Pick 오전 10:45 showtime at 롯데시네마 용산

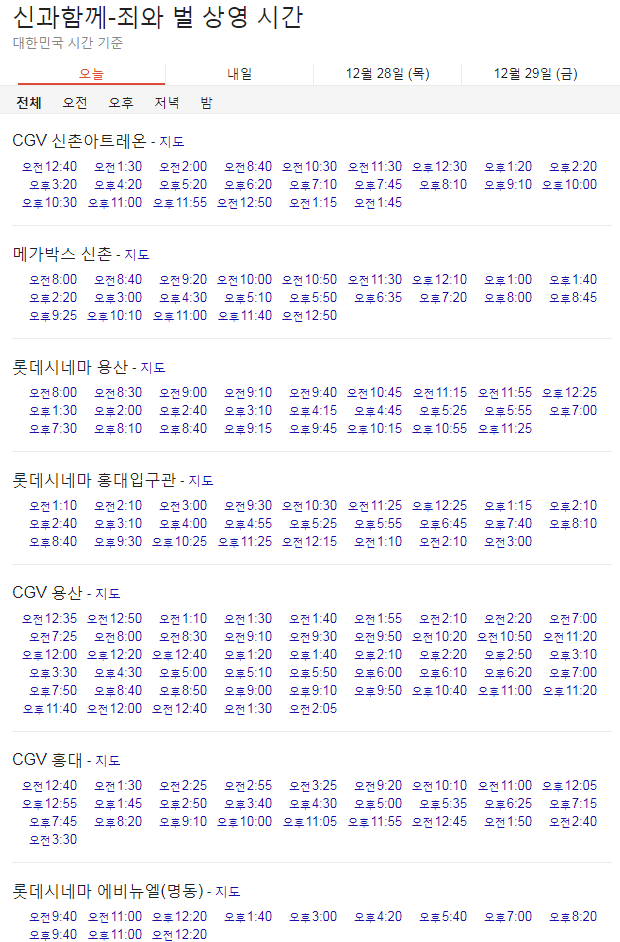tap(374, 392)
